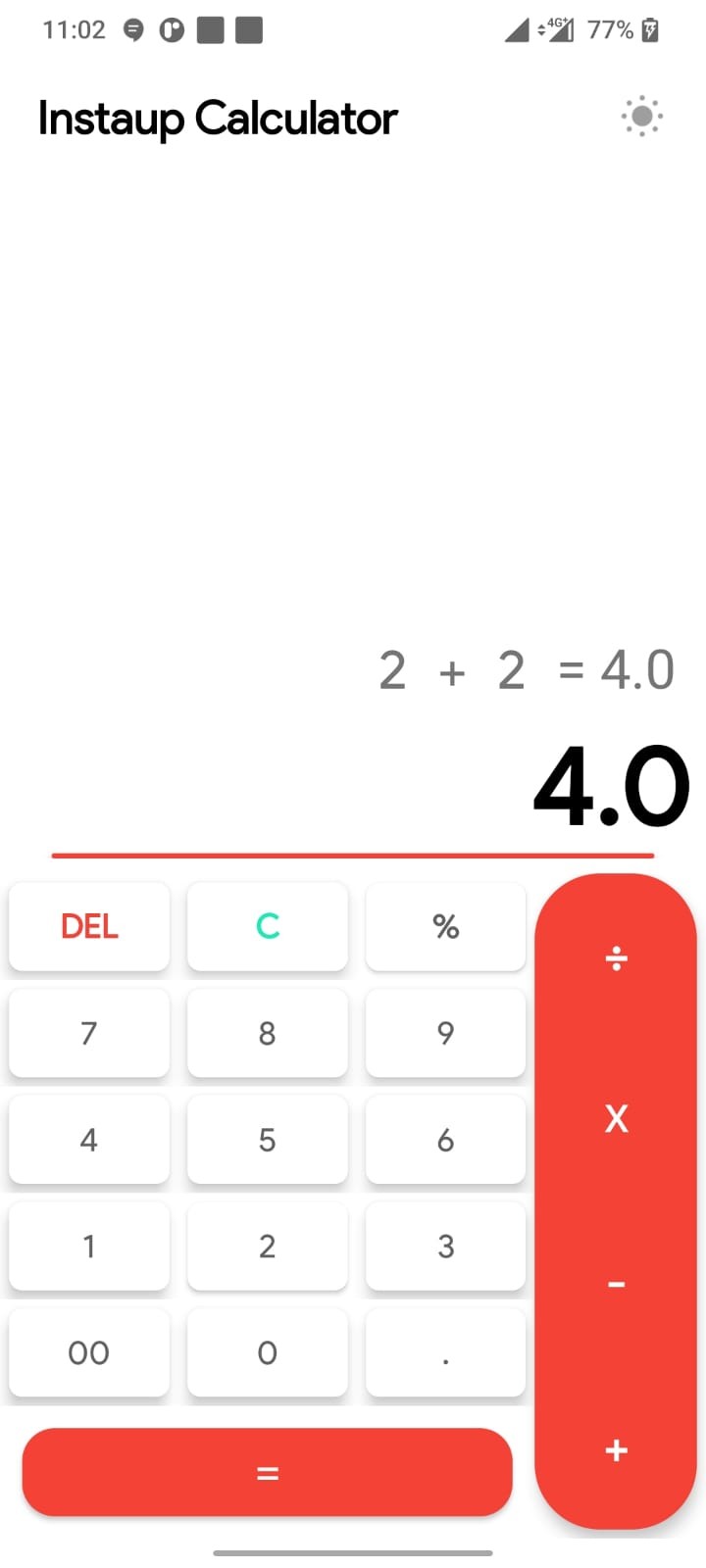Enter the digit 8
This screenshot has width=706, height=1568.
[267, 1033]
